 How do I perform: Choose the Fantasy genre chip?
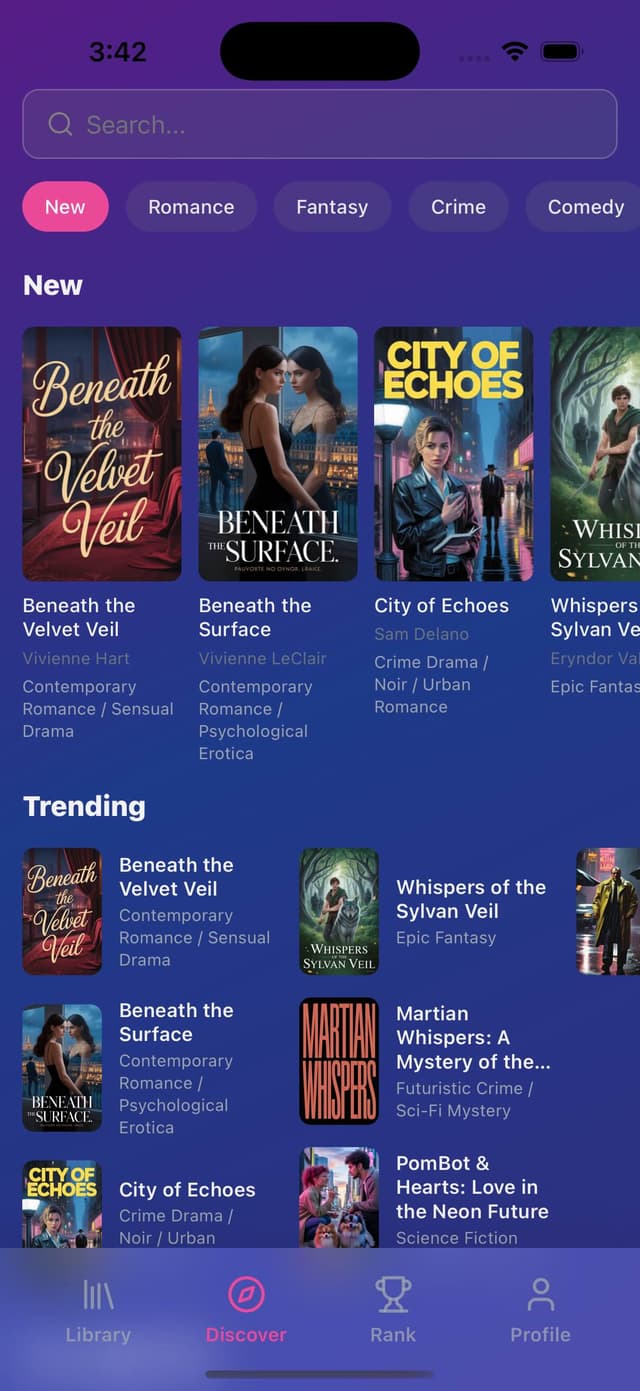[x=332, y=207]
